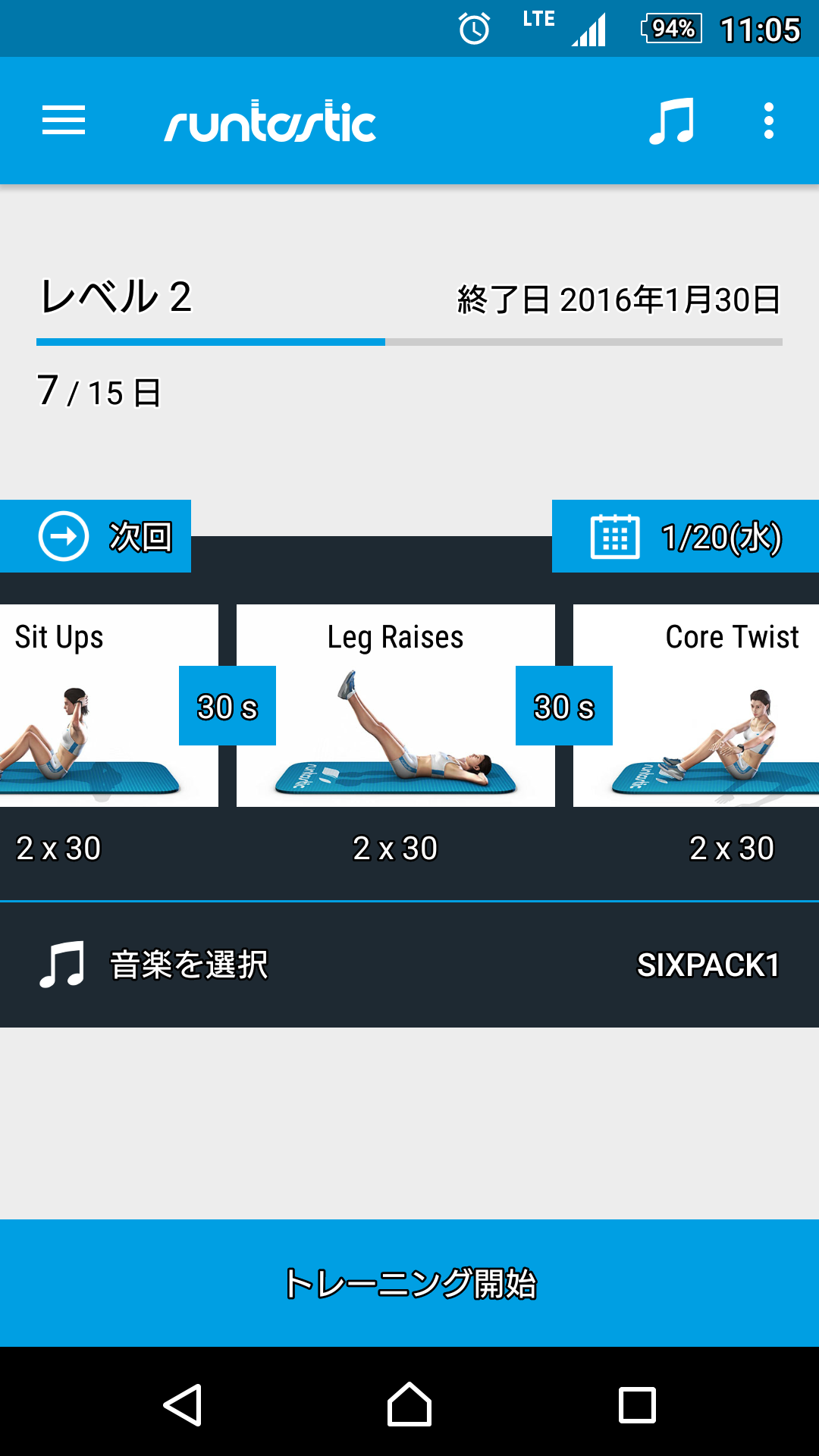Go to the home screen

pyautogui.click(x=409, y=1404)
